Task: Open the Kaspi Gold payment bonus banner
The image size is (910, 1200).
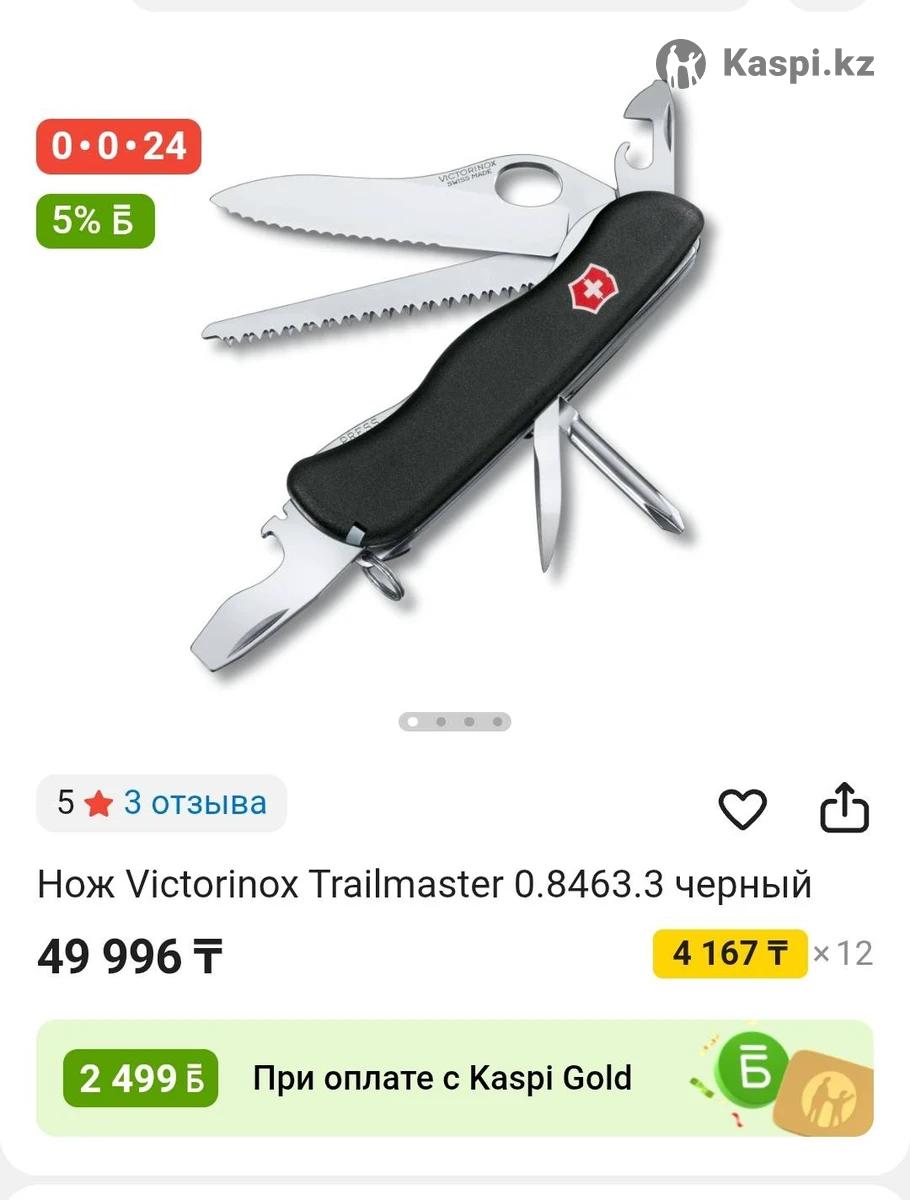Action: 454,1078
